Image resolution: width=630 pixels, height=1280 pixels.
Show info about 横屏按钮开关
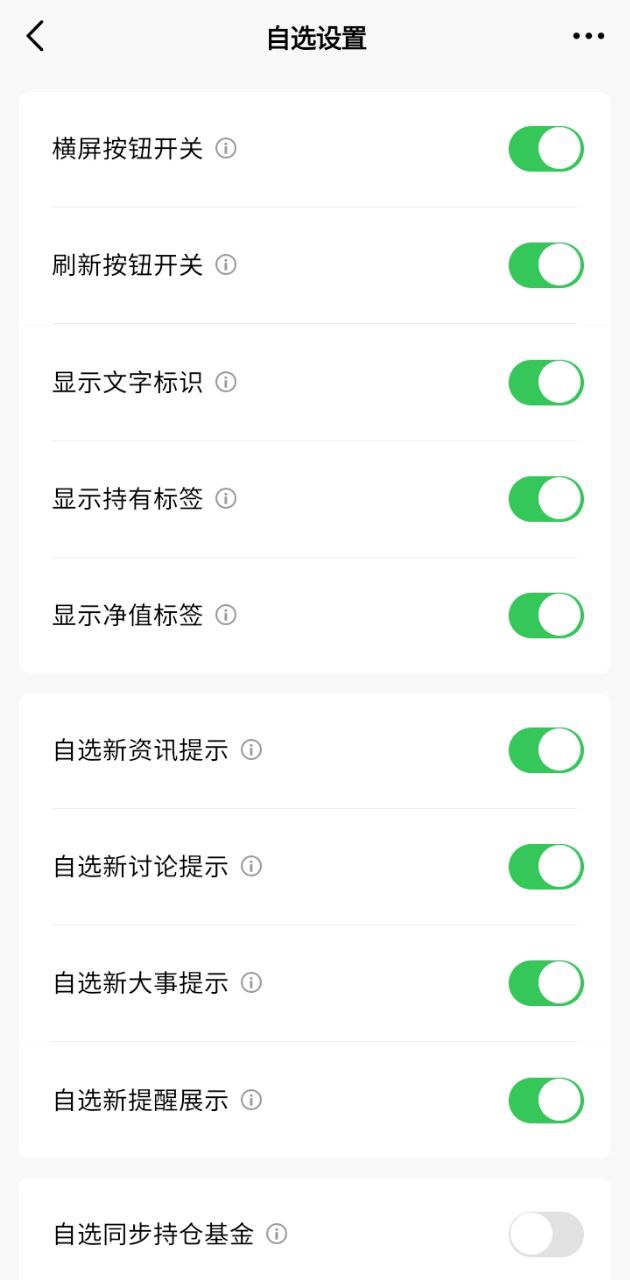227,149
